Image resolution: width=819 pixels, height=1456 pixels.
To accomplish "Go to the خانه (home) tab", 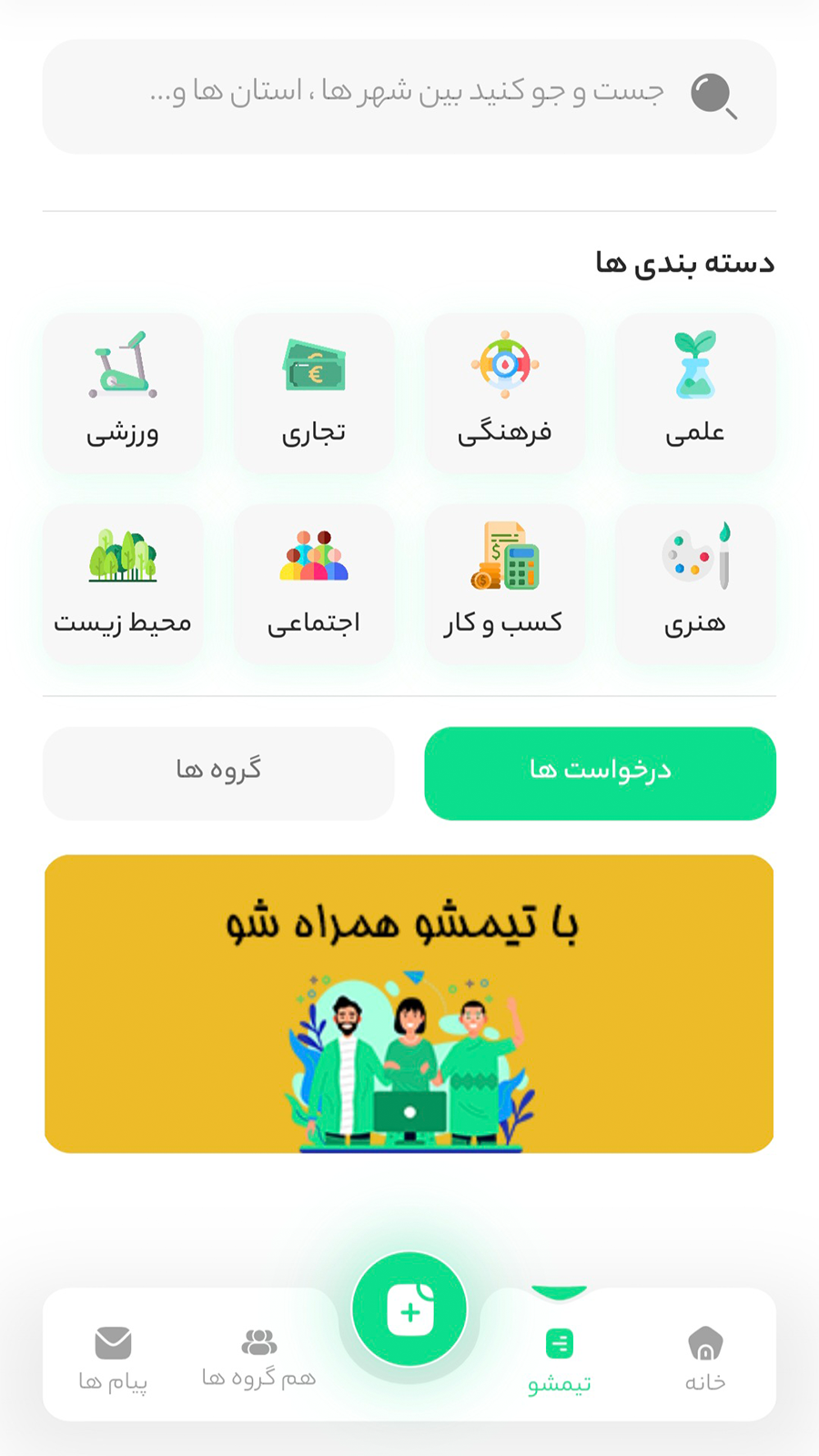I will pyautogui.click(x=705, y=1358).
